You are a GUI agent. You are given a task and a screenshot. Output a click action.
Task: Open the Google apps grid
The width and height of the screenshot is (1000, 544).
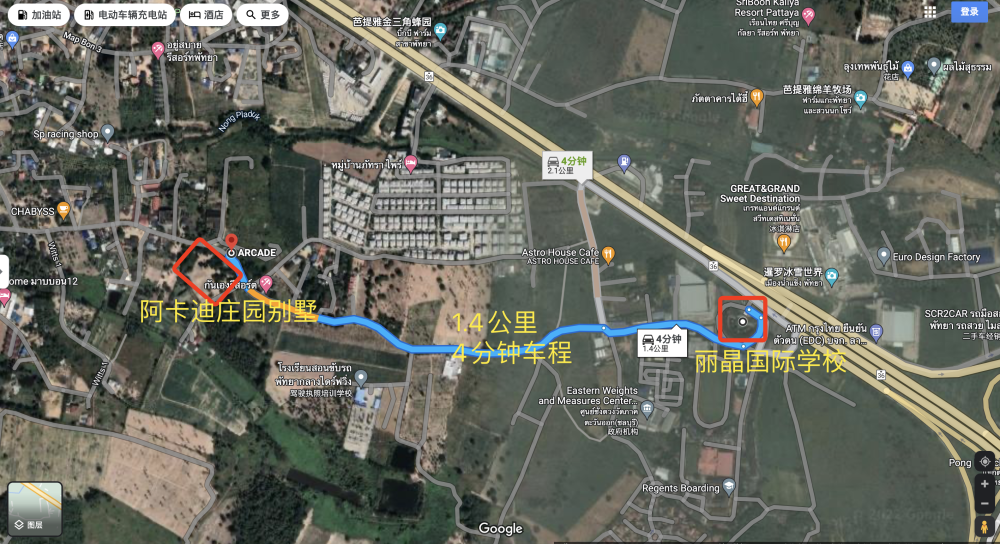click(930, 12)
